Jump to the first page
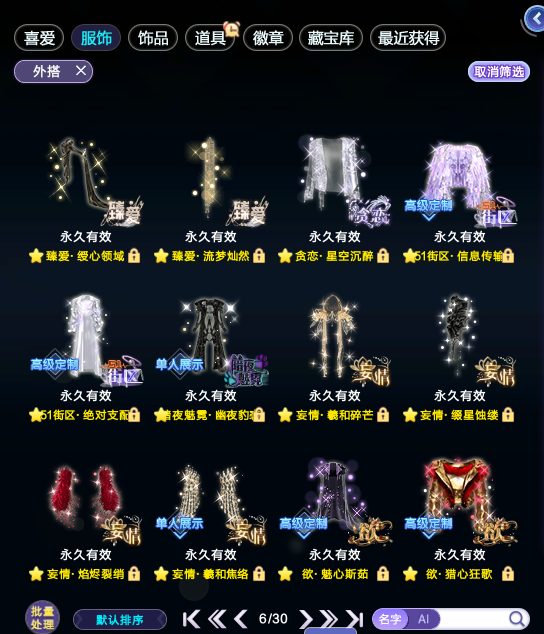 [191, 619]
